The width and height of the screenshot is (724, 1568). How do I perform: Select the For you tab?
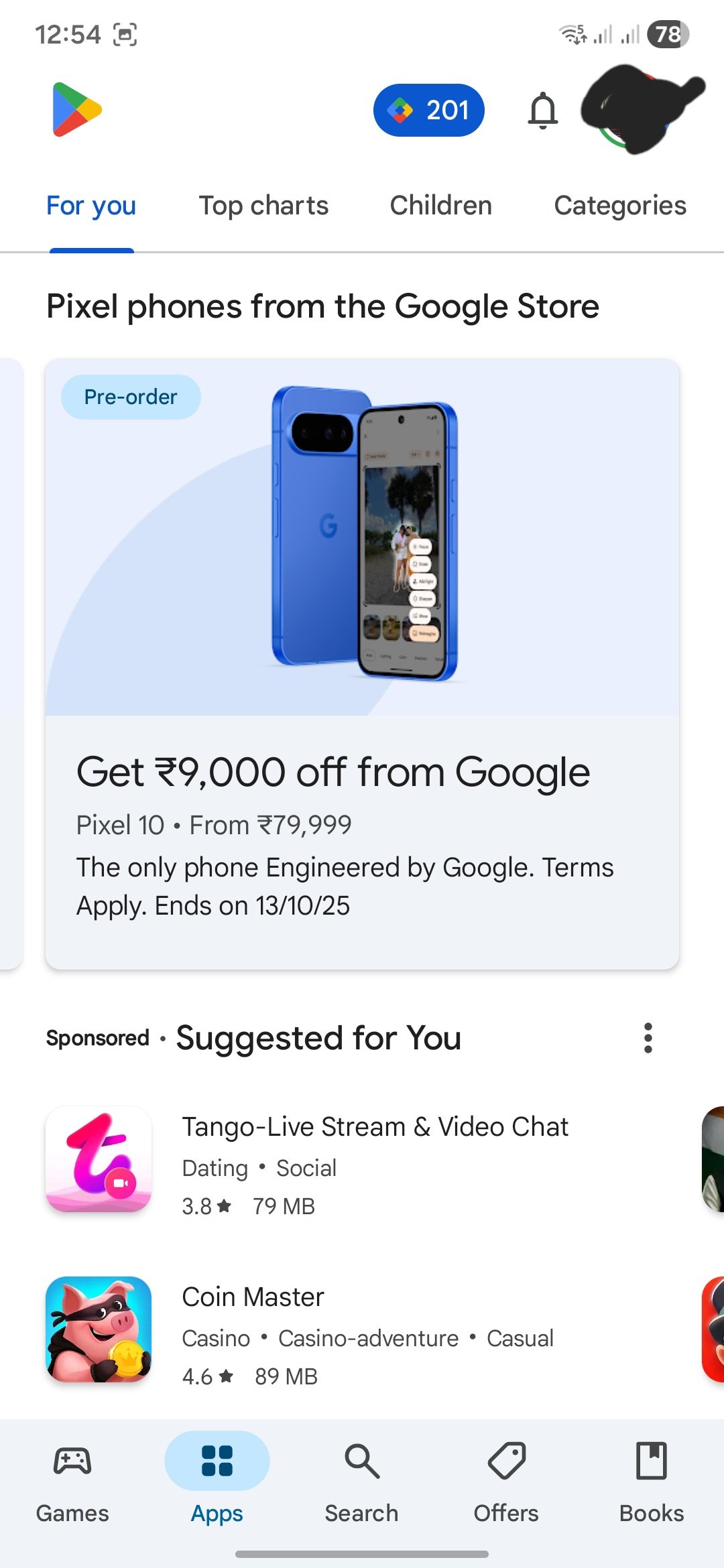tap(91, 206)
